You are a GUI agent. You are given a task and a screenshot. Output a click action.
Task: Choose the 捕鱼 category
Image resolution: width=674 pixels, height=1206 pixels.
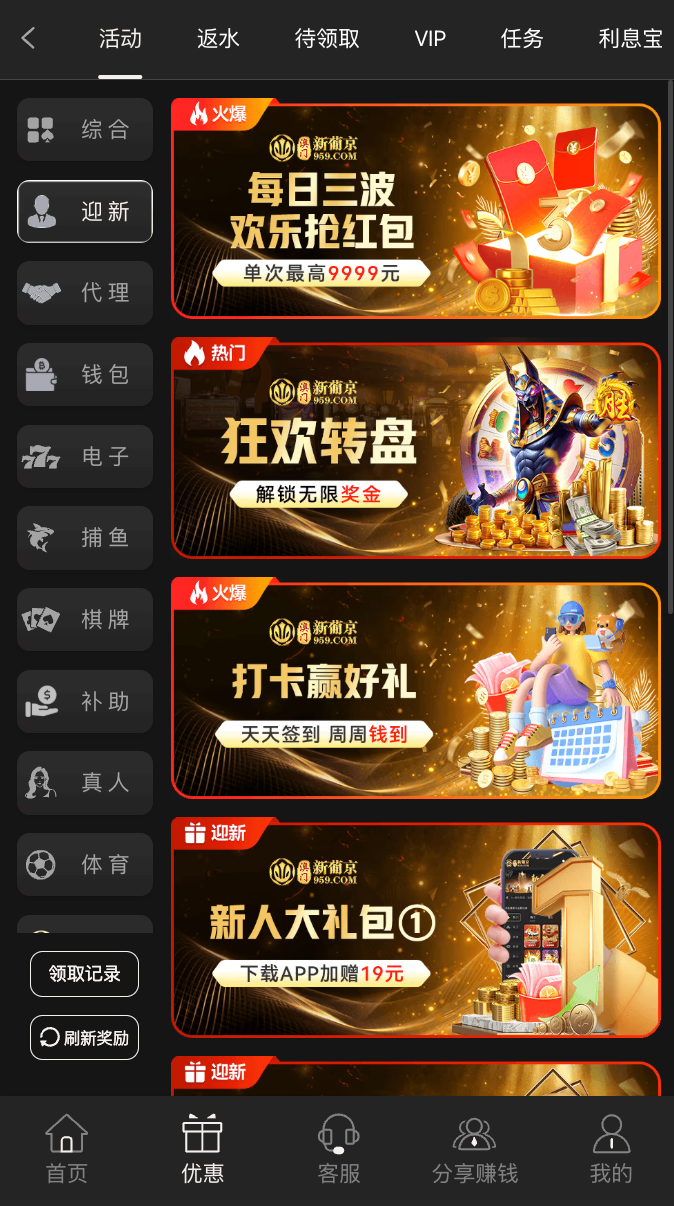(x=85, y=538)
